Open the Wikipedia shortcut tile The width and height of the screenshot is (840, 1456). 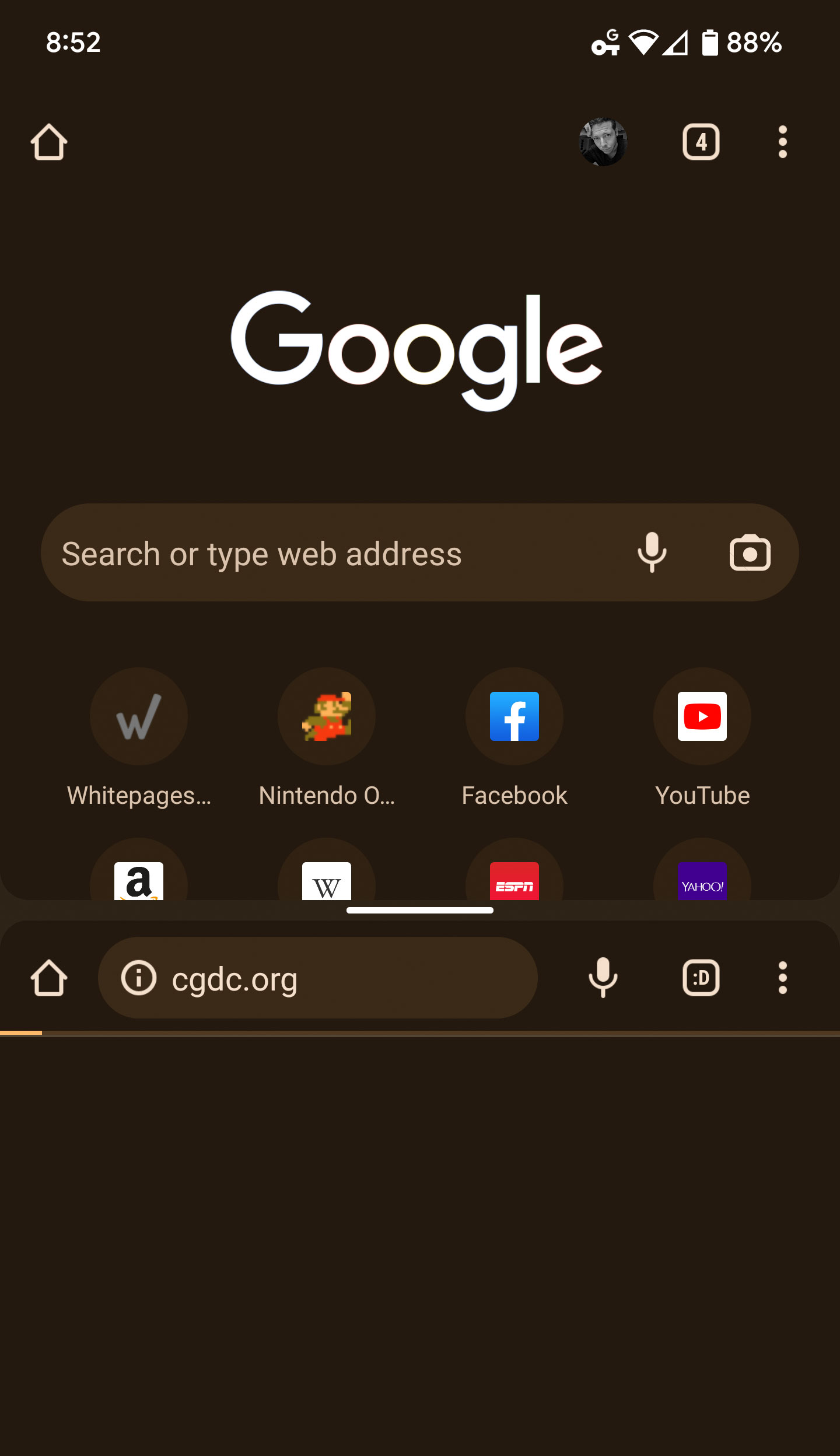coord(327,880)
